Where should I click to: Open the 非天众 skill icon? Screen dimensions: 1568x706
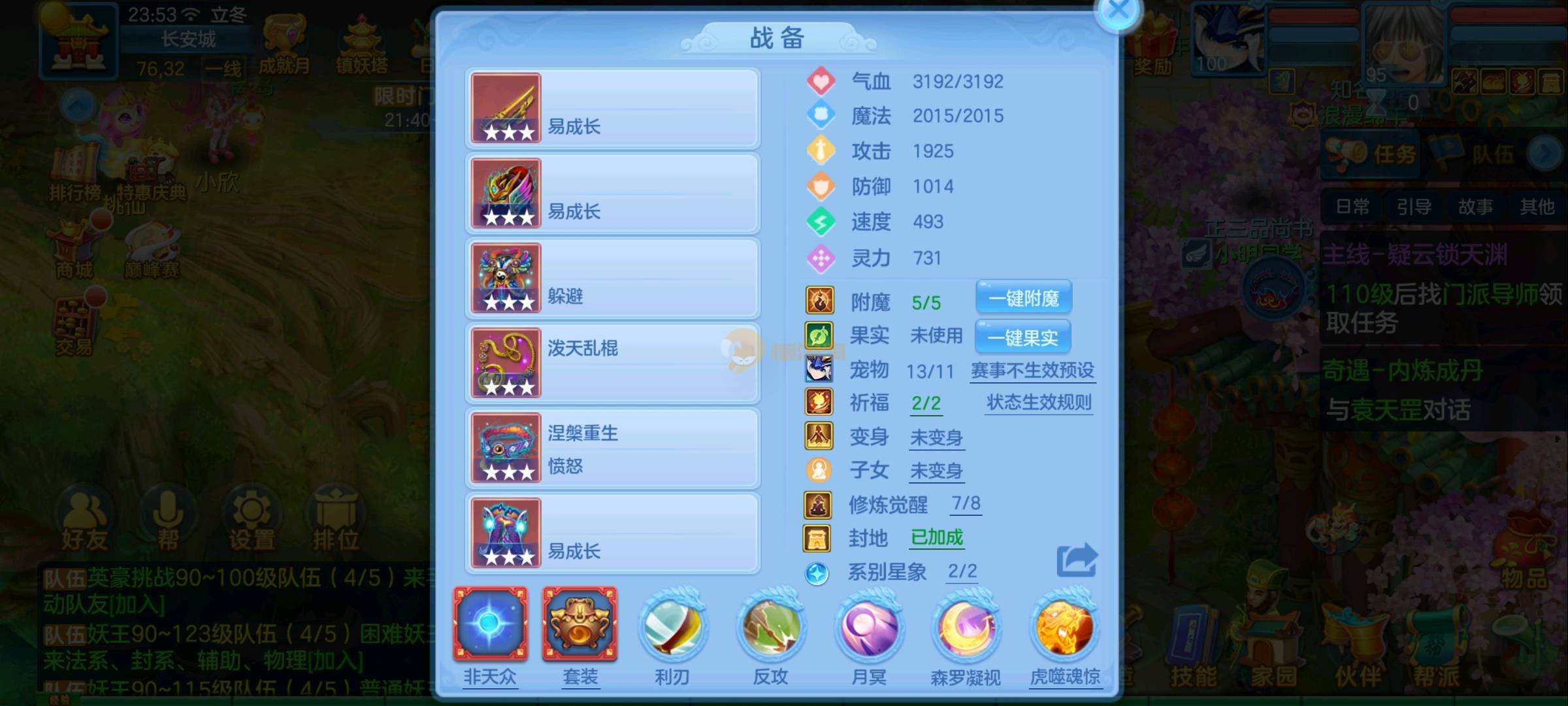pyautogui.click(x=490, y=624)
